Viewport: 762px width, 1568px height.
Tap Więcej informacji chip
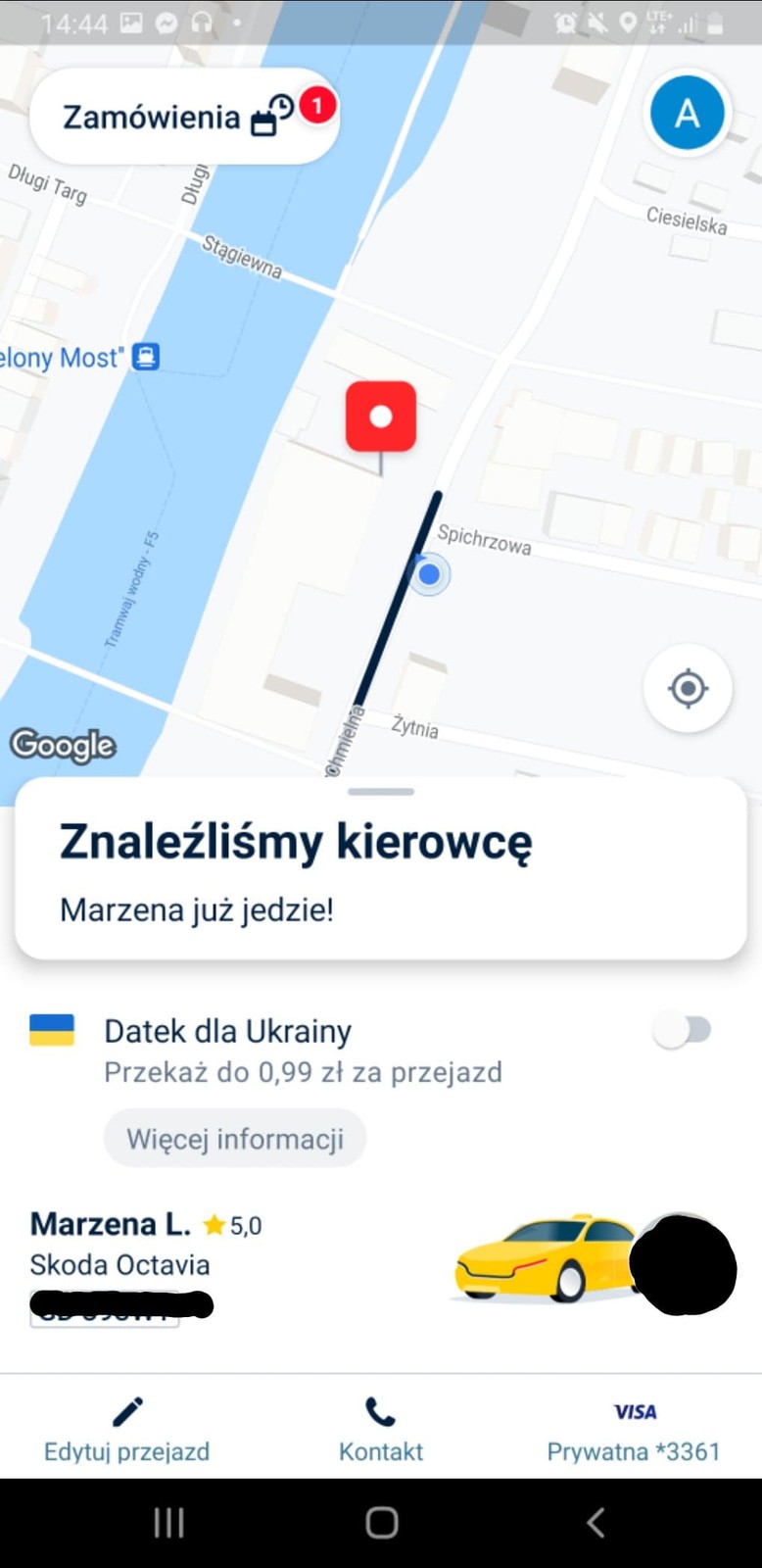pos(235,1139)
